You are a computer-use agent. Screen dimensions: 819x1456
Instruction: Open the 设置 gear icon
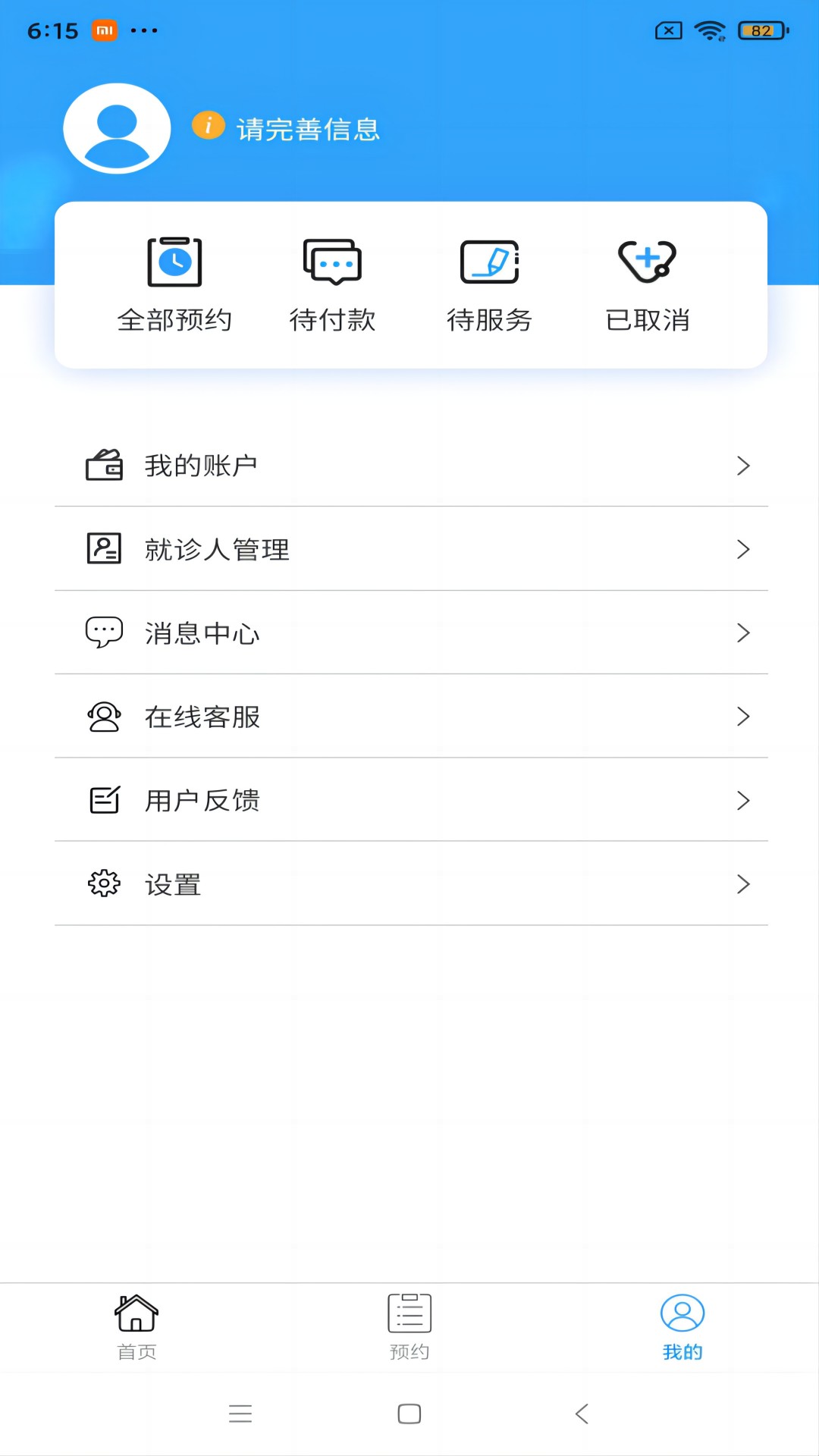point(105,883)
